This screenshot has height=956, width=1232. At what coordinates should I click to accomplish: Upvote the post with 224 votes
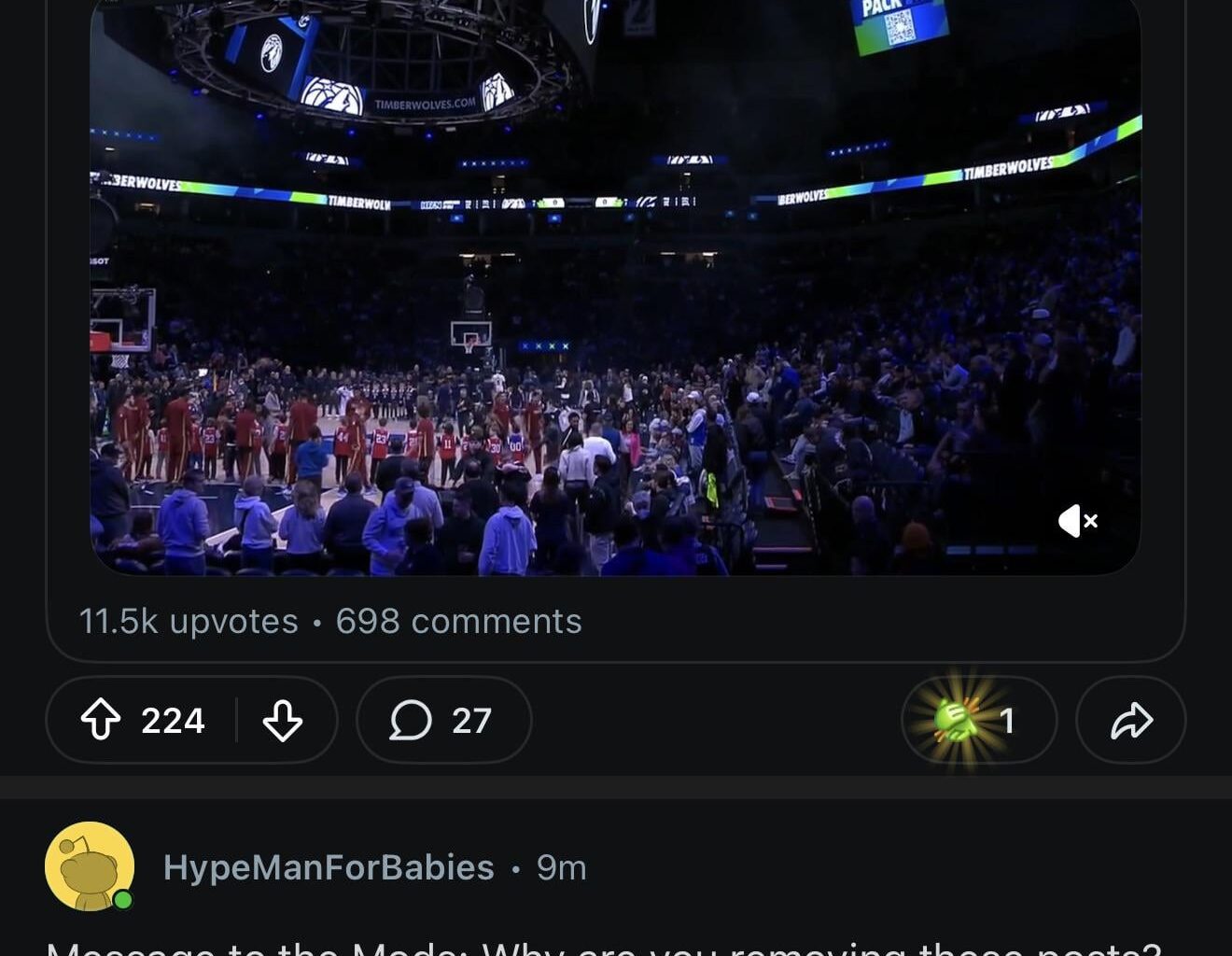101,721
